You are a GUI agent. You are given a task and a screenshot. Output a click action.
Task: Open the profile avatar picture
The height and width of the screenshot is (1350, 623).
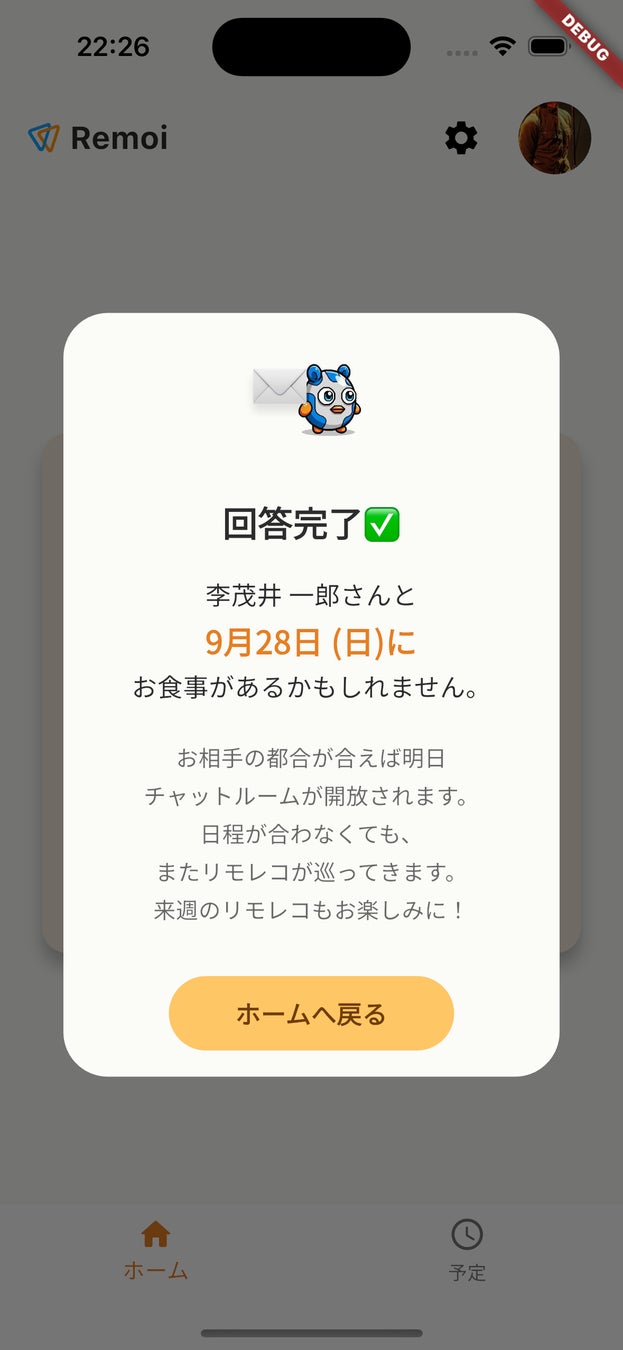click(554, 138)
